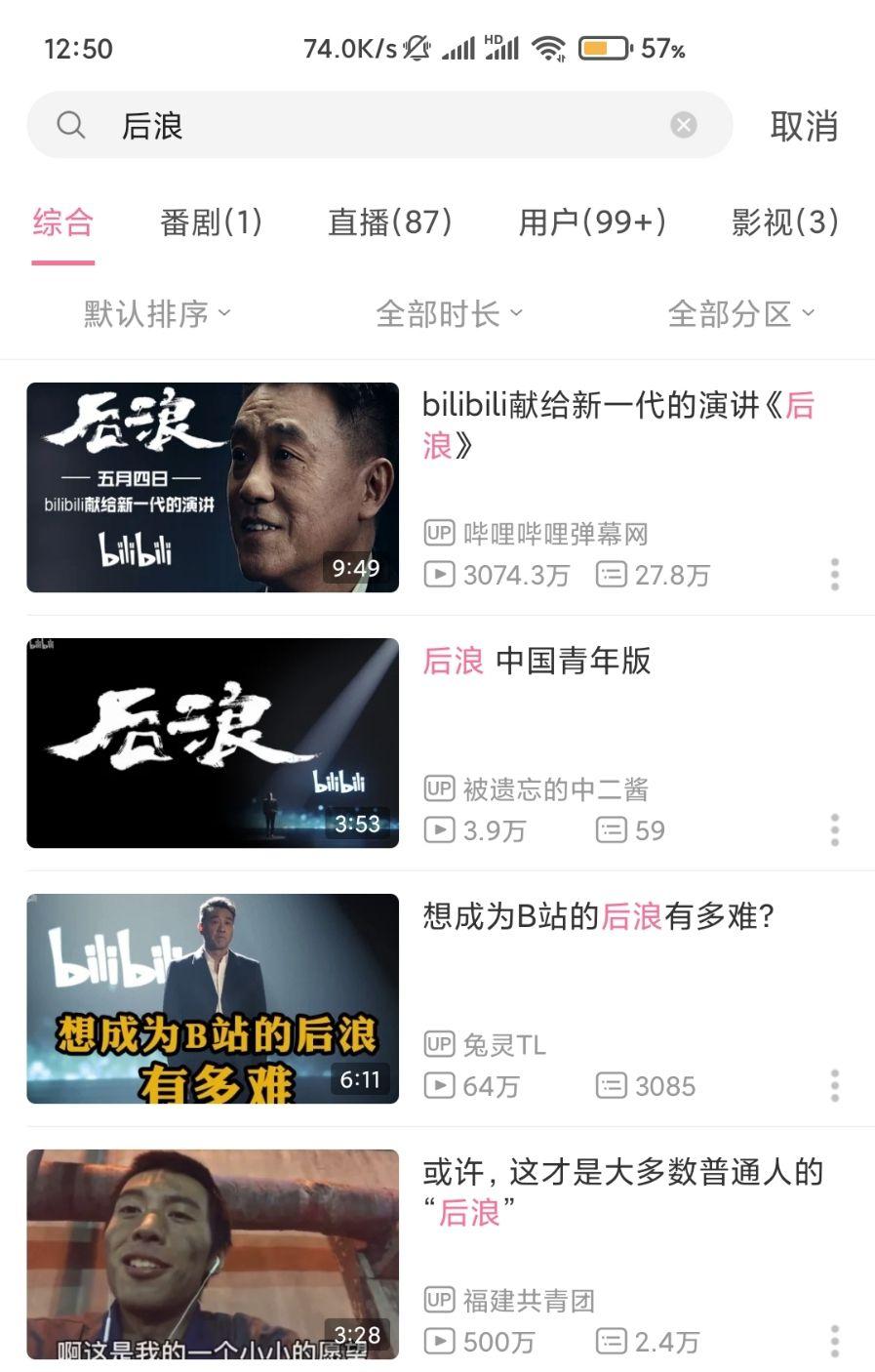This screenshot has height=1372, width=875.
Task: Clear the search text with the X icon
Action: click(684, 124)
